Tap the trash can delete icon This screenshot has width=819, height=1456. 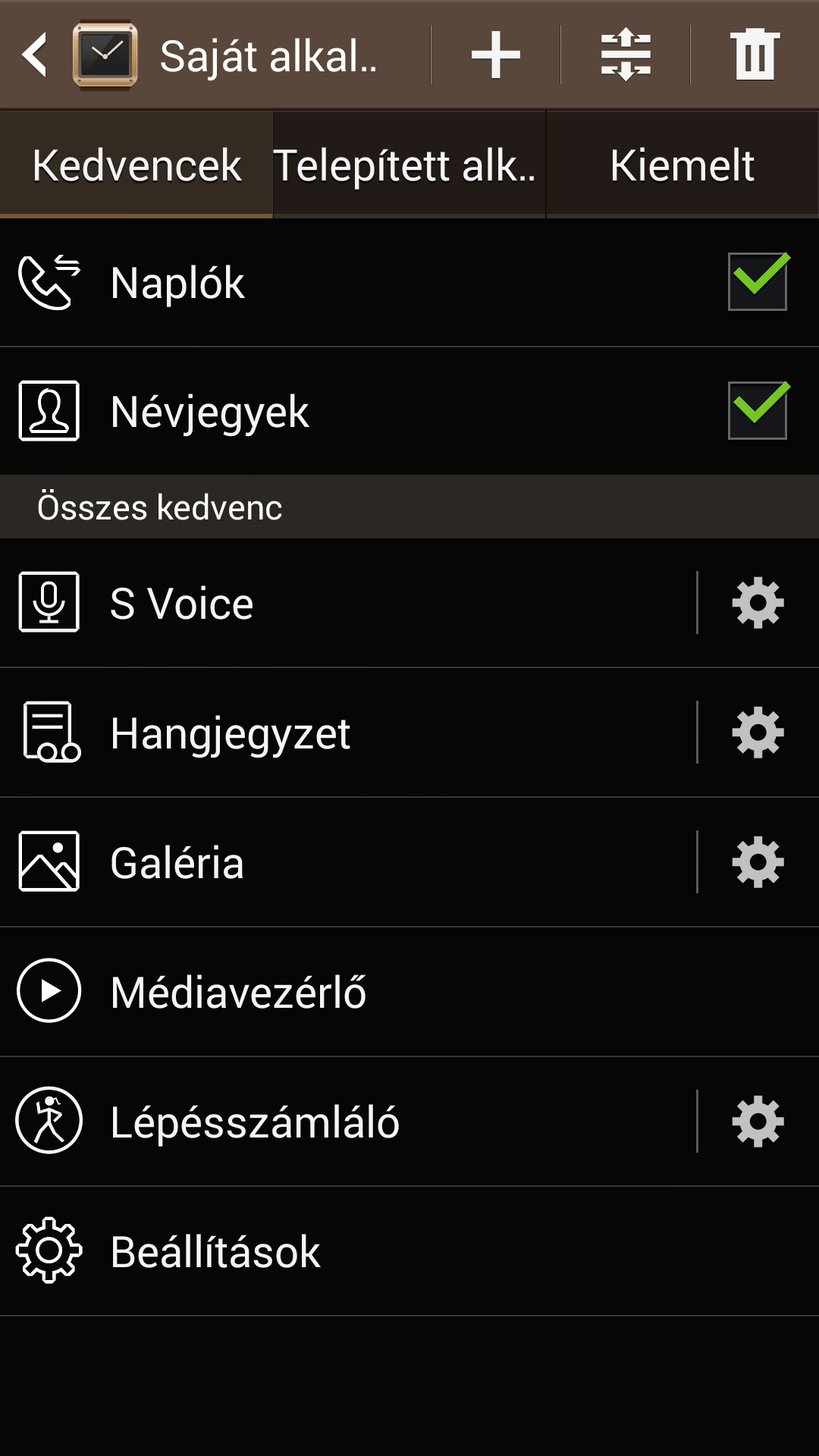pyautogui.click(x=755, y=55)
